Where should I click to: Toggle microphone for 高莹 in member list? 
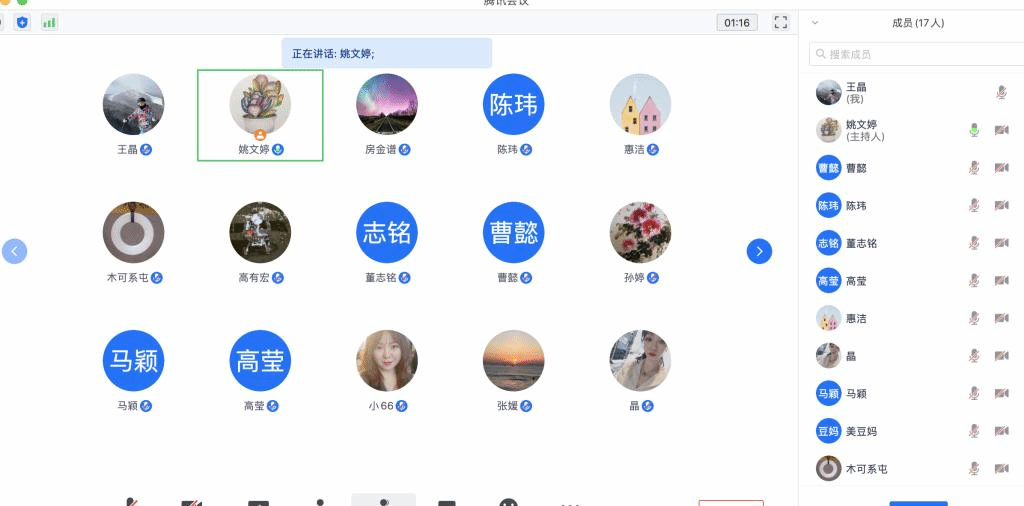[974, 281]
